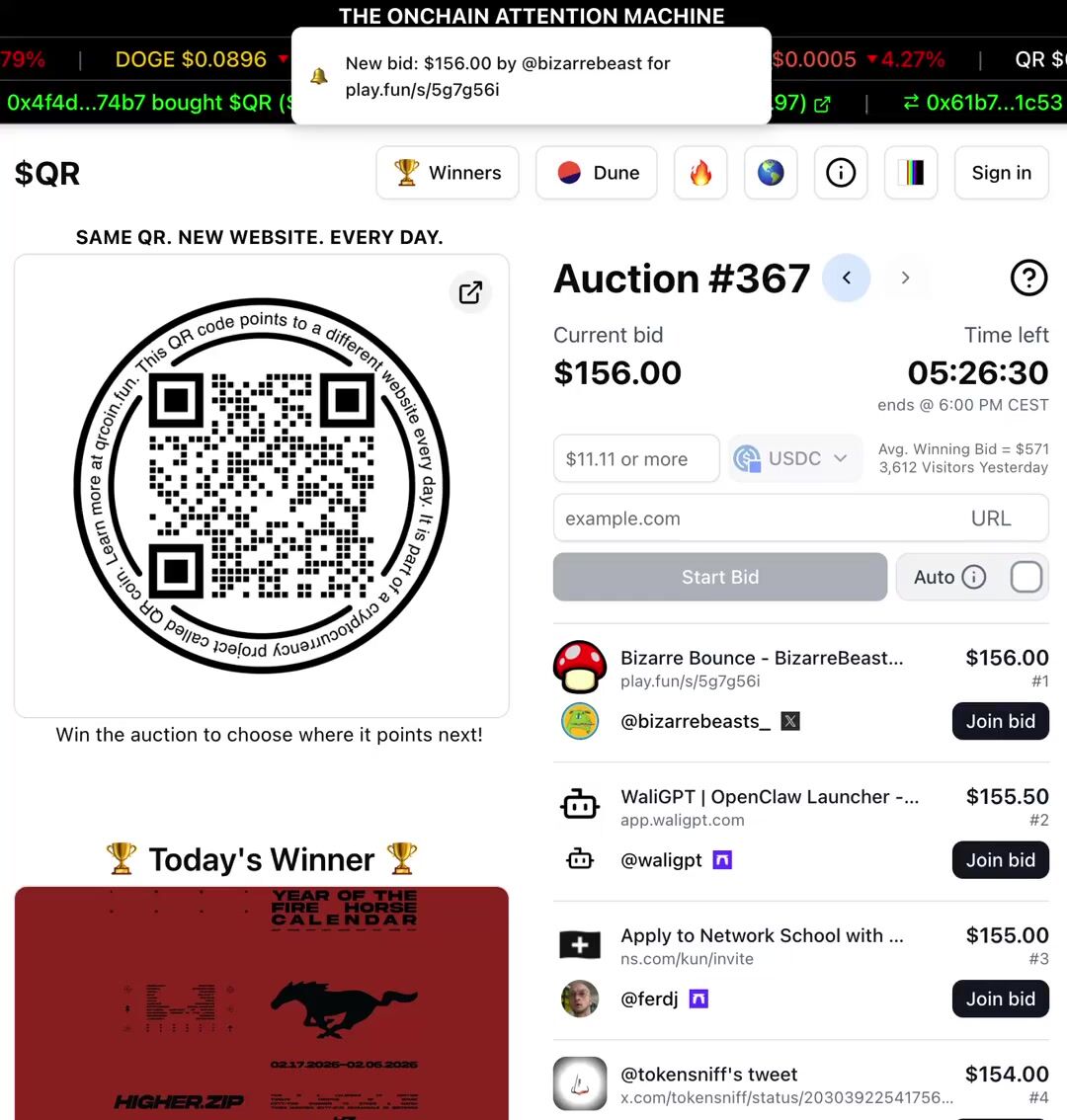This screenshot has height=1120, width=1067.
Task: Join the WaliGPT bid
Action: 1000,860
